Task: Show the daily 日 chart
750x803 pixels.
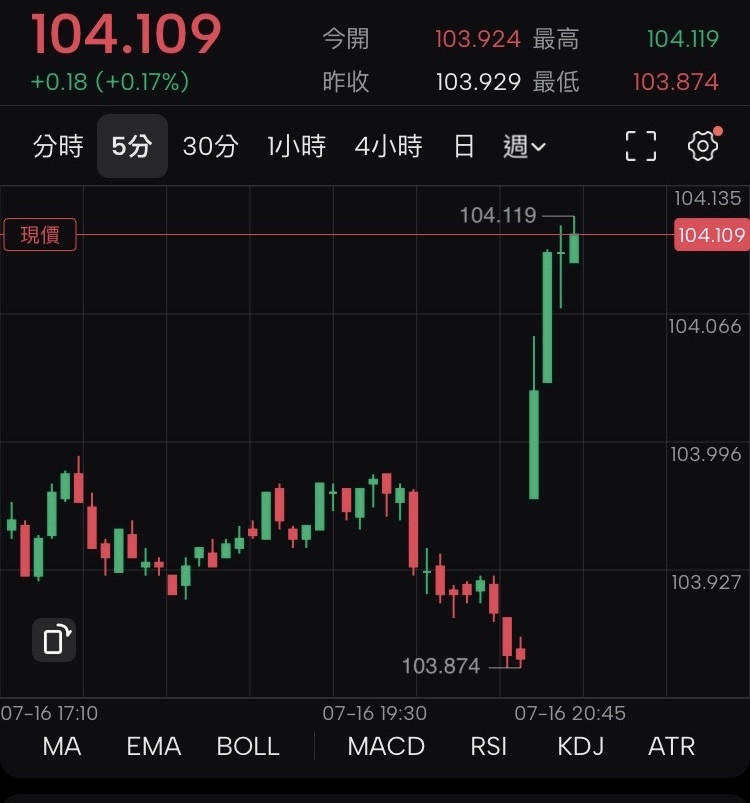Action: (x=464, y=147)
